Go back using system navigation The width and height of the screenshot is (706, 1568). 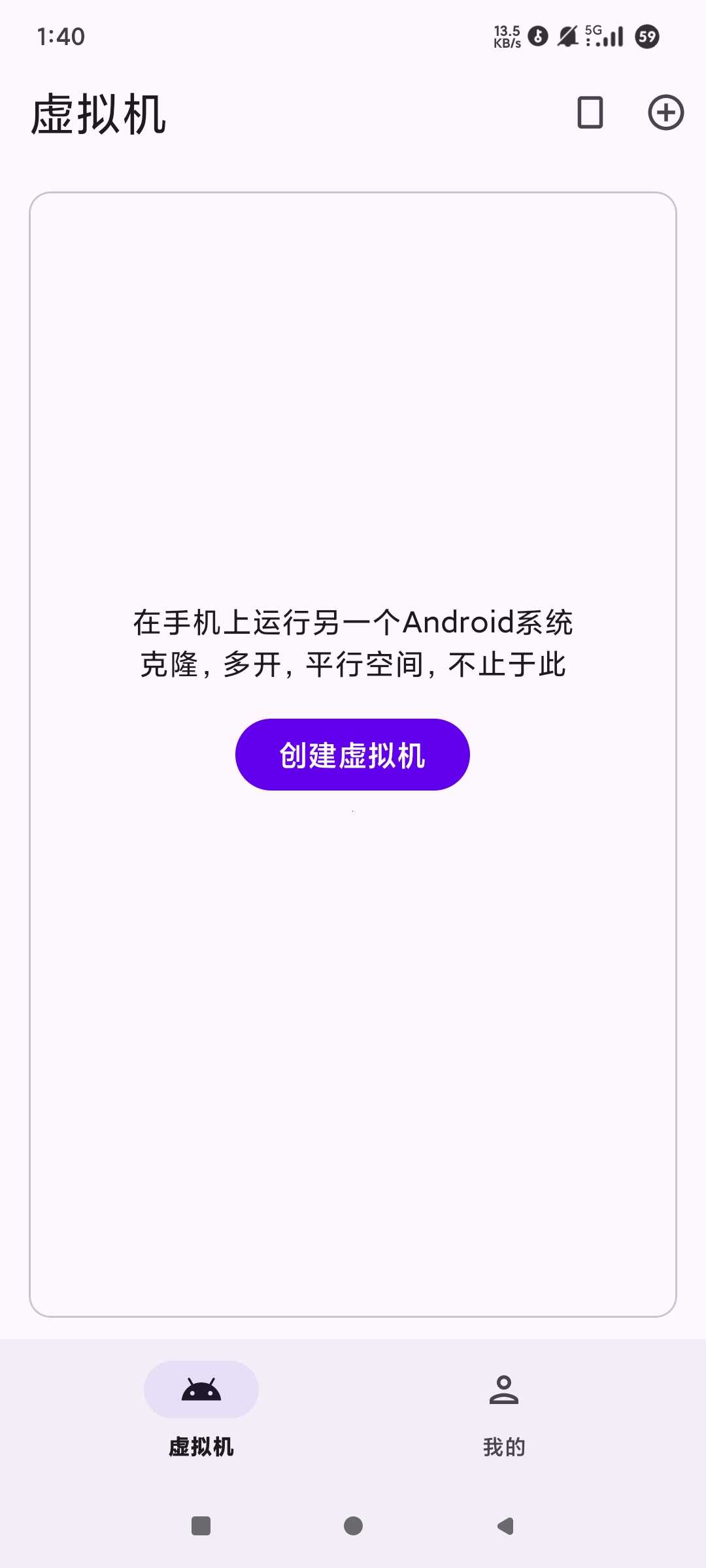point(505,1526)
